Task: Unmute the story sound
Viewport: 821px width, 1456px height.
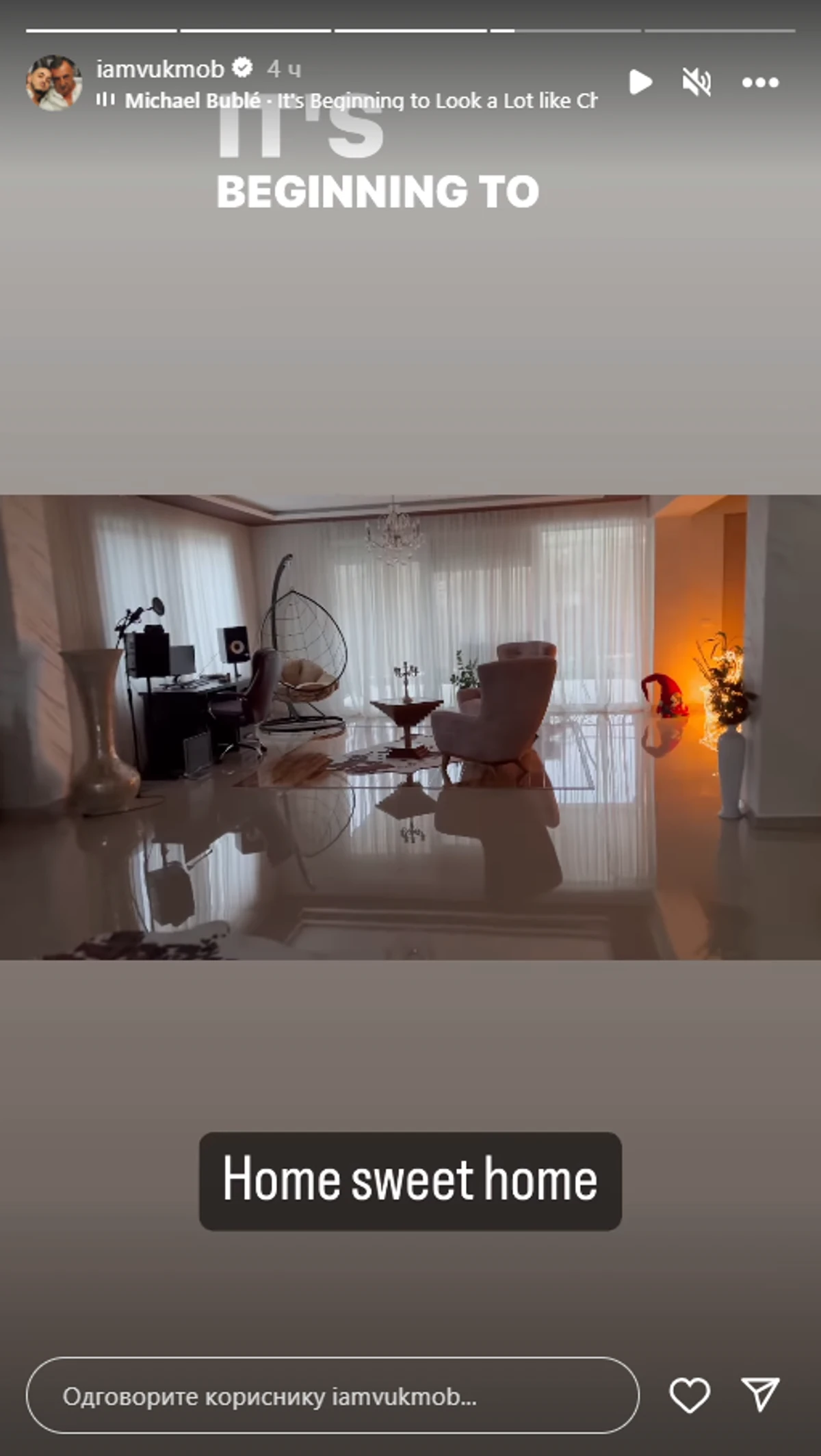Action: tap(696, 83)
